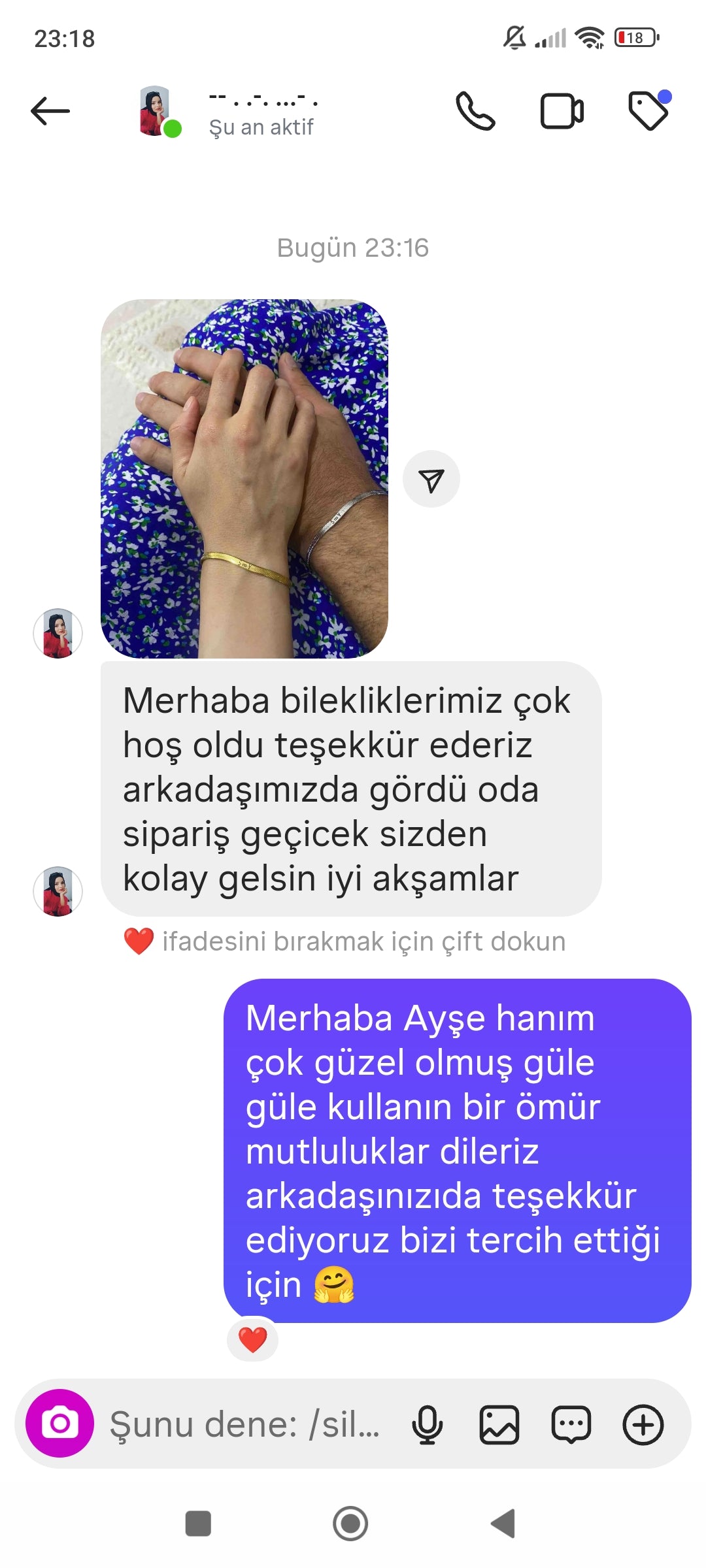Image resolution: width=706 pixels, height=1568 pixels.
Task: Tap the system home button
Action: 350,1524
